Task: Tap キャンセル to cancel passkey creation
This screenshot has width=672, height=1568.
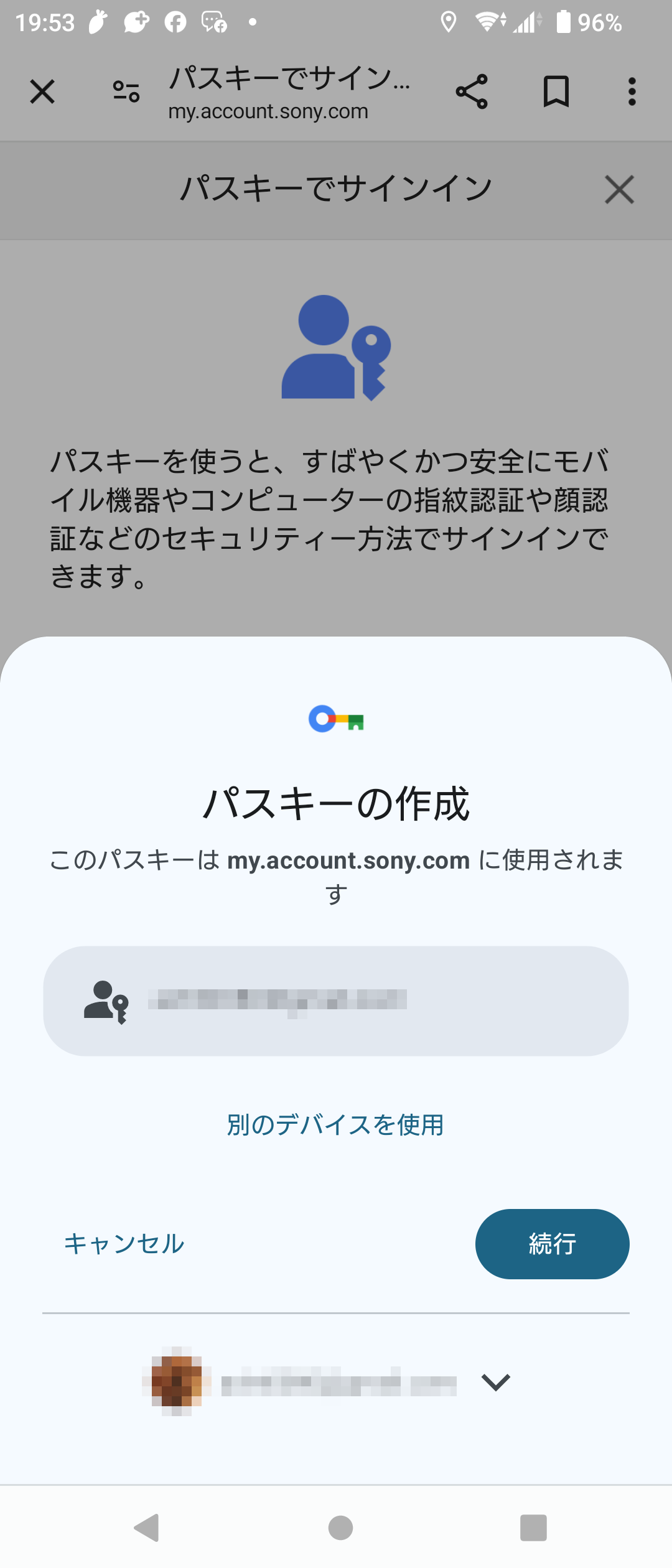Action: tap(124, 1244)
